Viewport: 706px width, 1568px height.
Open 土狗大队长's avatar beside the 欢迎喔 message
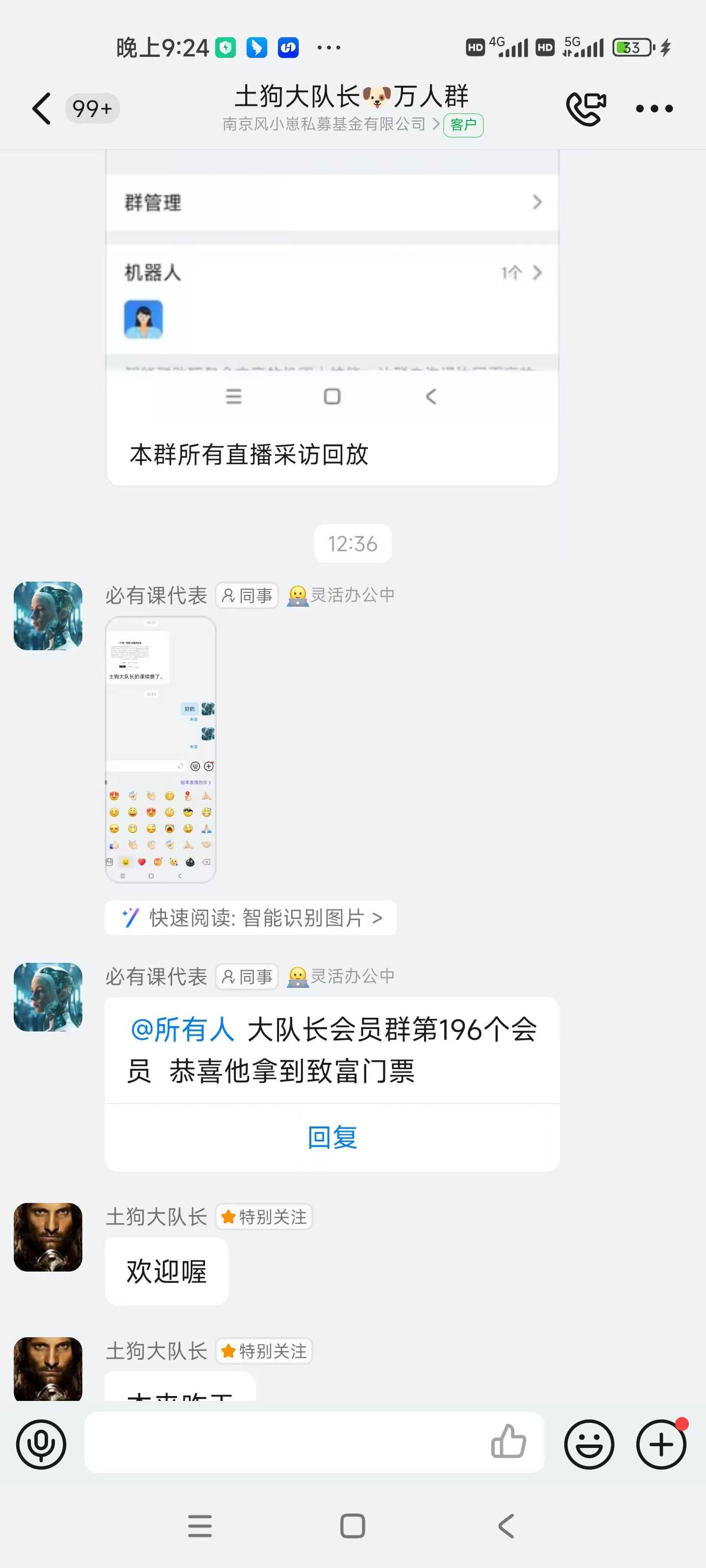[48, 1236]
